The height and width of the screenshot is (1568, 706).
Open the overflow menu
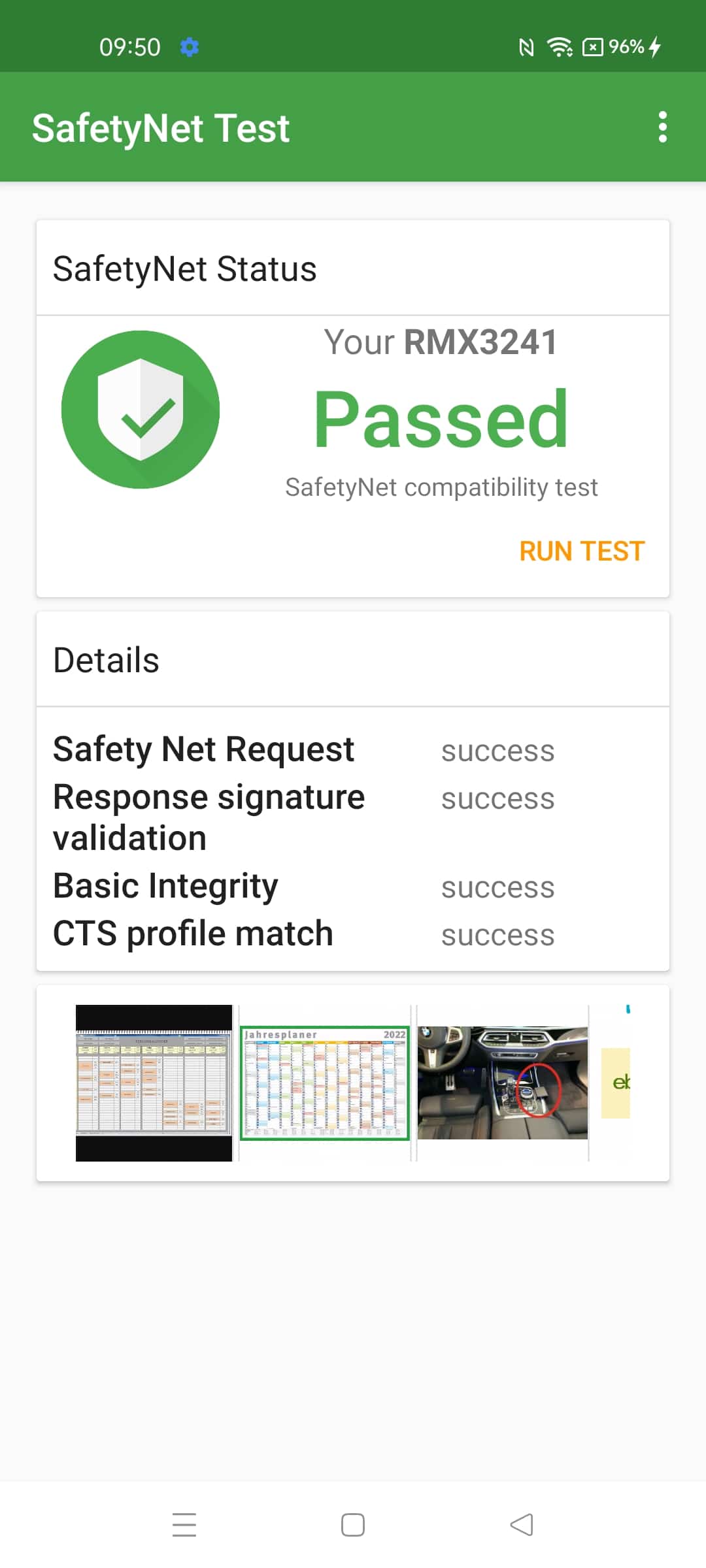[x=662, y=127]
